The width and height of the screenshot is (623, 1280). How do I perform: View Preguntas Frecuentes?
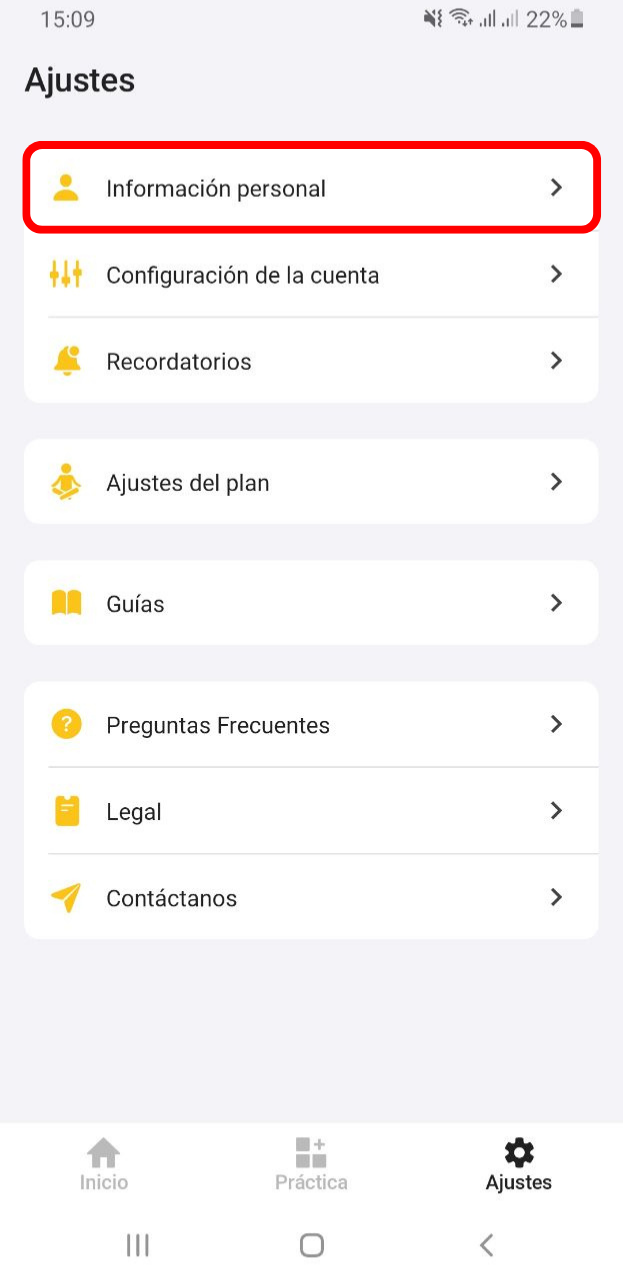[x=311, y=725]
